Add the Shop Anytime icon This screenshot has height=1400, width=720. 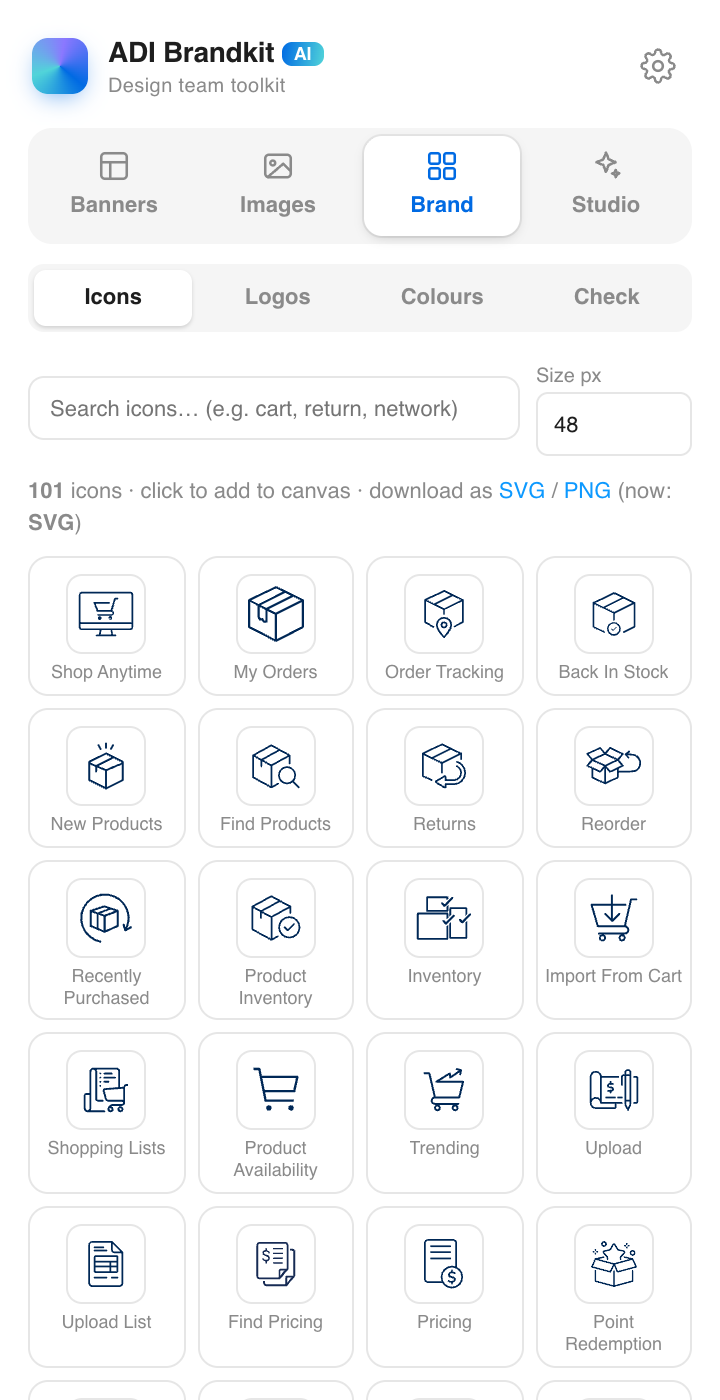click(107, 626)
